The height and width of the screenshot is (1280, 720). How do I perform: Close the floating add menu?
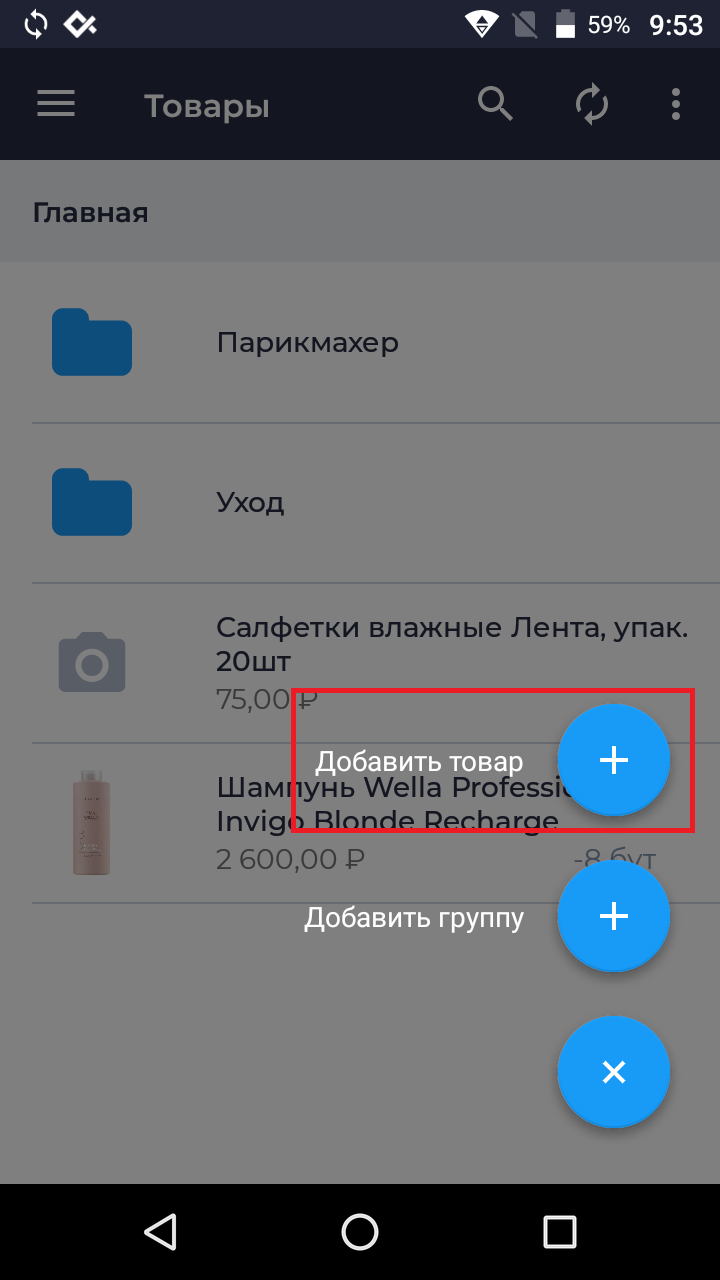point(613,1072)
